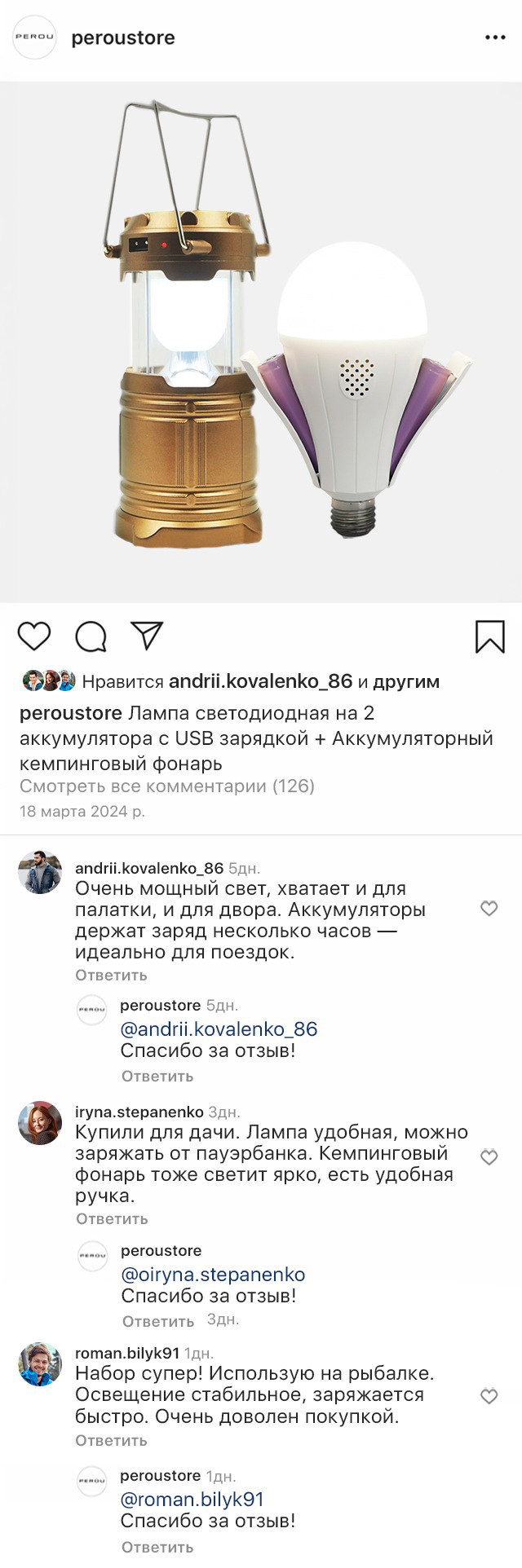Image resolution: width=522 pixels, height=1568 pixels.
Task: Like the peroustore post
Action: [x=34, y=636]
